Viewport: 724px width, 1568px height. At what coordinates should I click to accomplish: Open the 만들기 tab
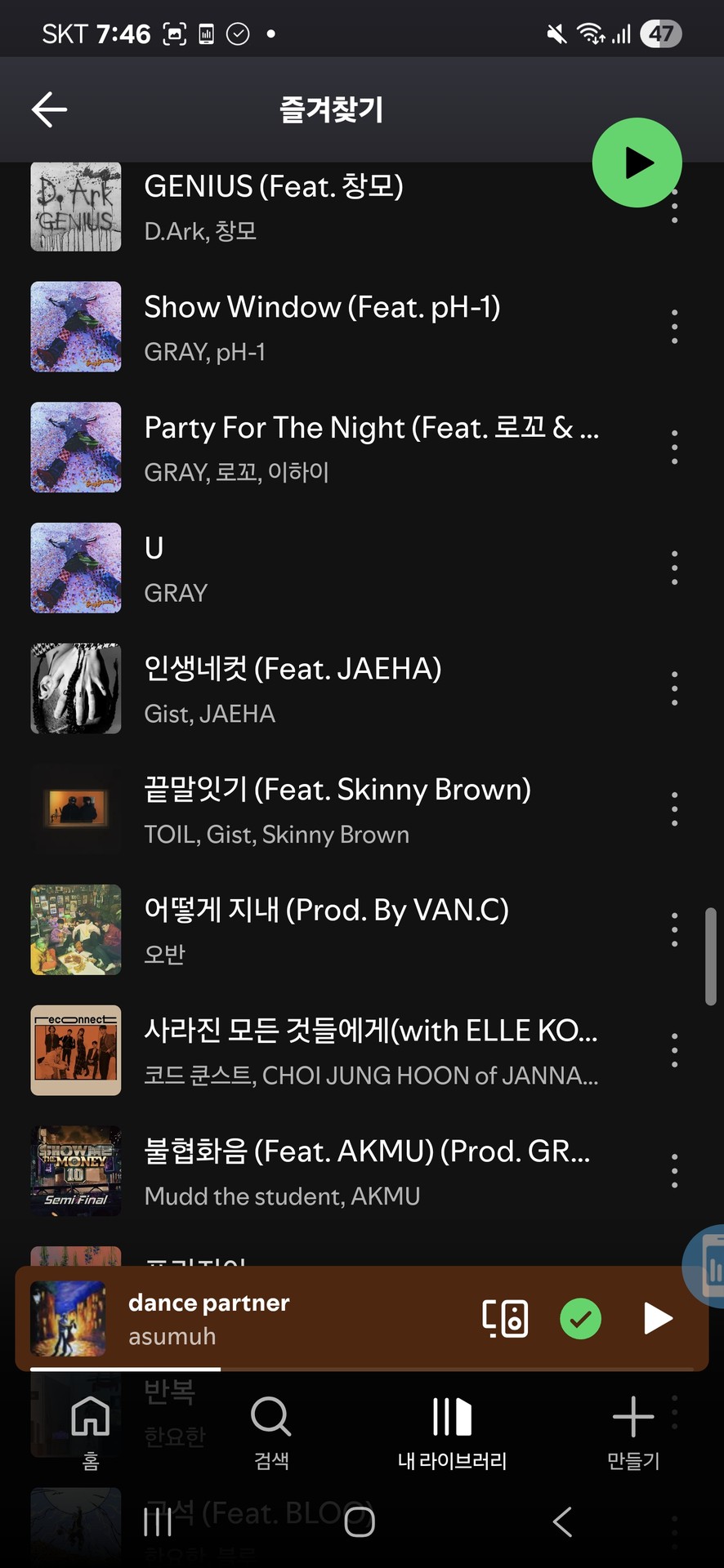[633, 1431]
